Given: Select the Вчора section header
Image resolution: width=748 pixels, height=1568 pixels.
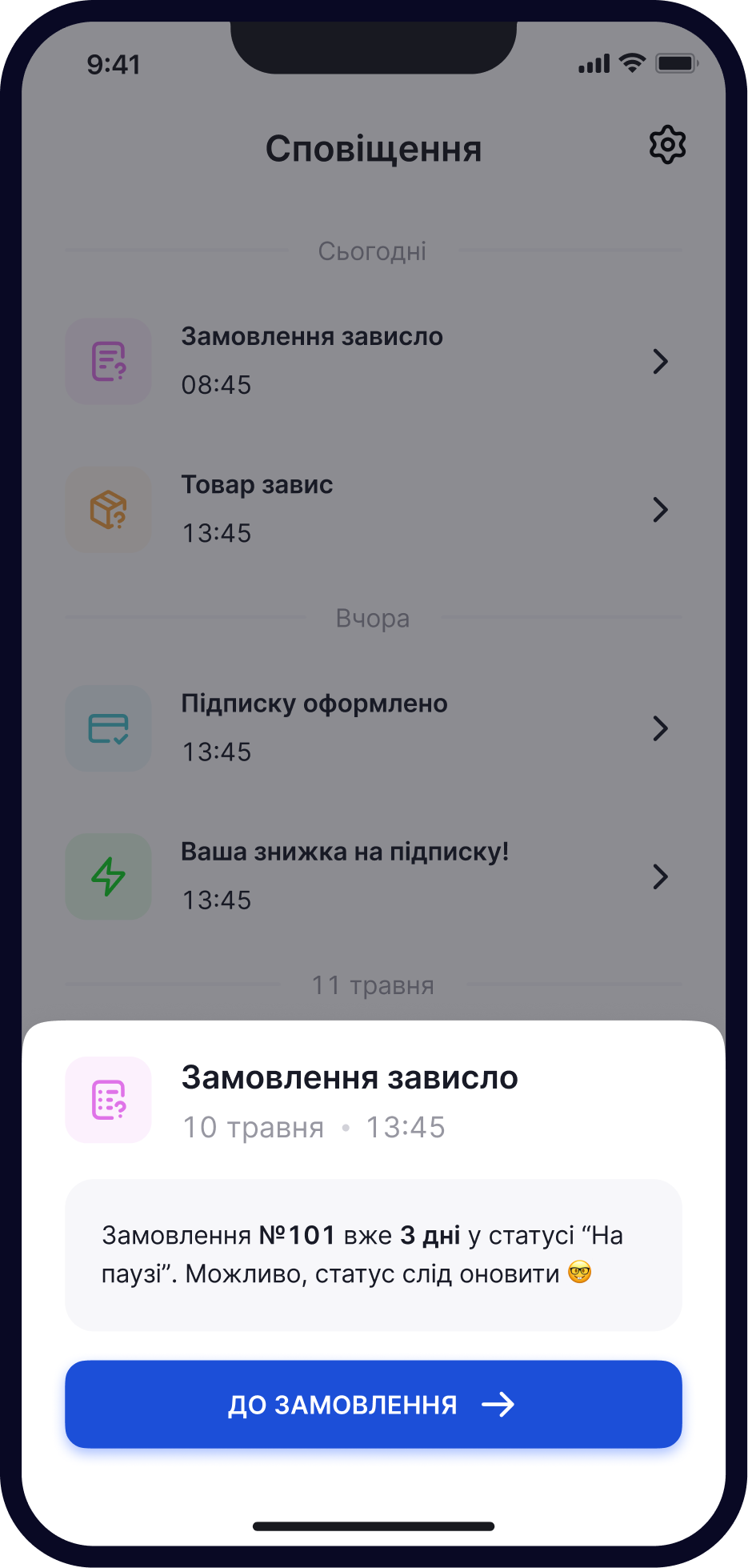Looking at the screenshot, I should (x=373, y=618).
